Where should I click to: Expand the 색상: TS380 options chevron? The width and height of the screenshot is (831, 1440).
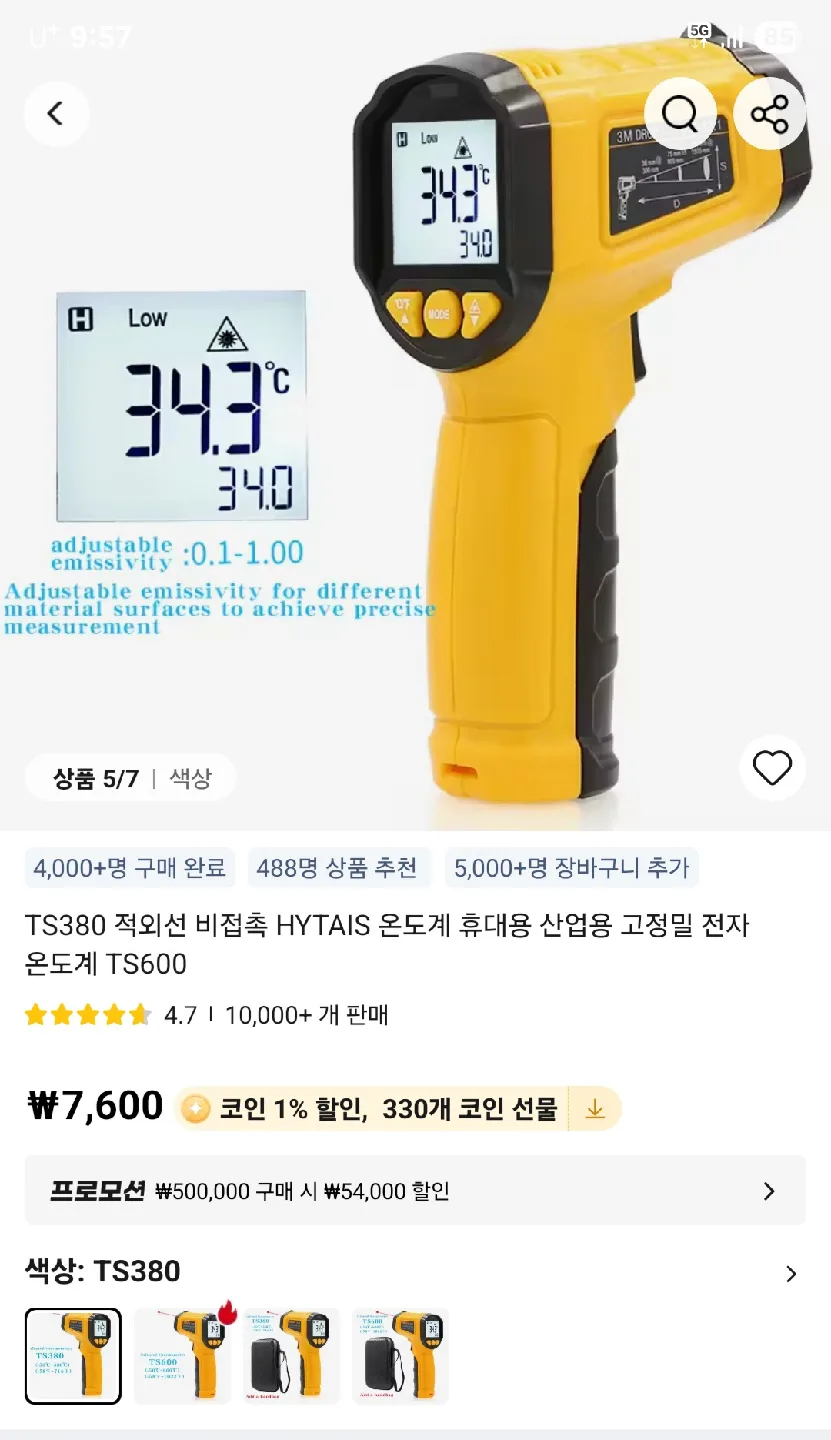[790, 1273]
